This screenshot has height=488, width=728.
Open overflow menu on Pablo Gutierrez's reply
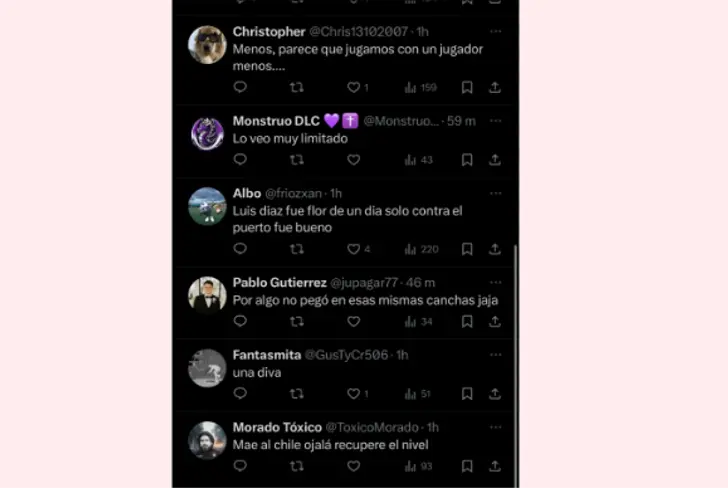pyautogui.click(x=495, y=282)
